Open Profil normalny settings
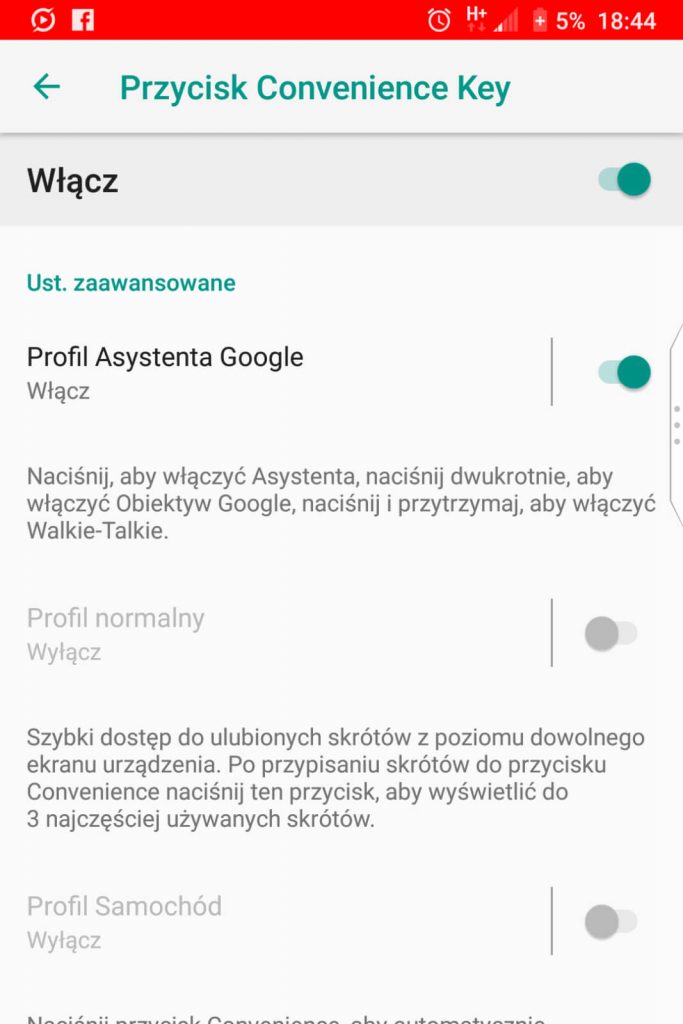 (x=116, y=633)
